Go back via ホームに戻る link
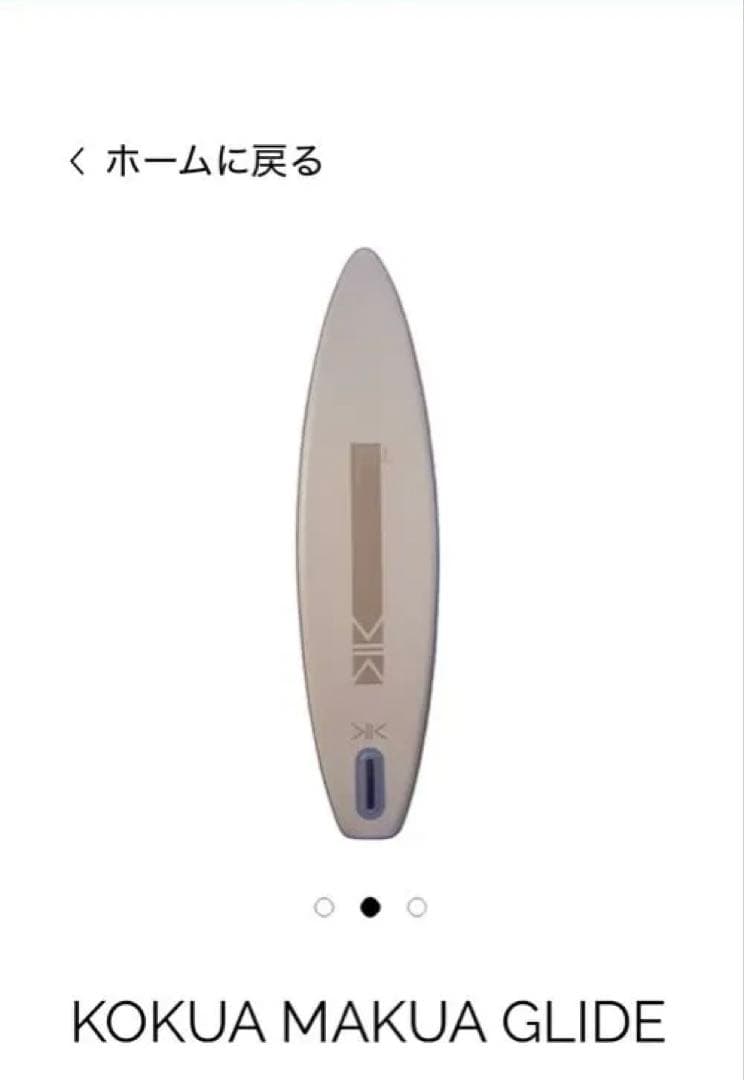The image size is (744, 1080). [196, 160]
